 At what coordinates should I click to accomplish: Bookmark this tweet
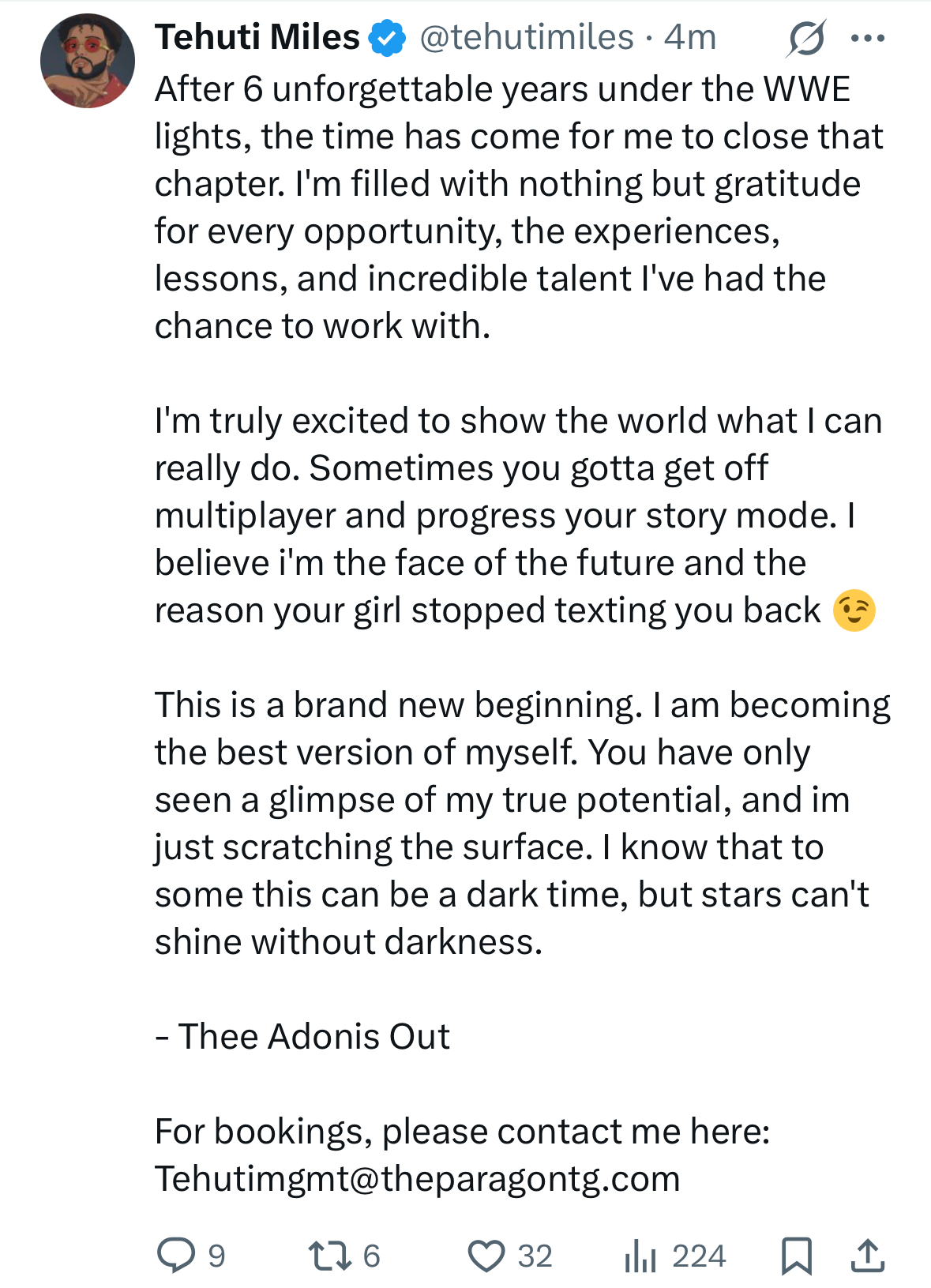[x=796, y=1255]
